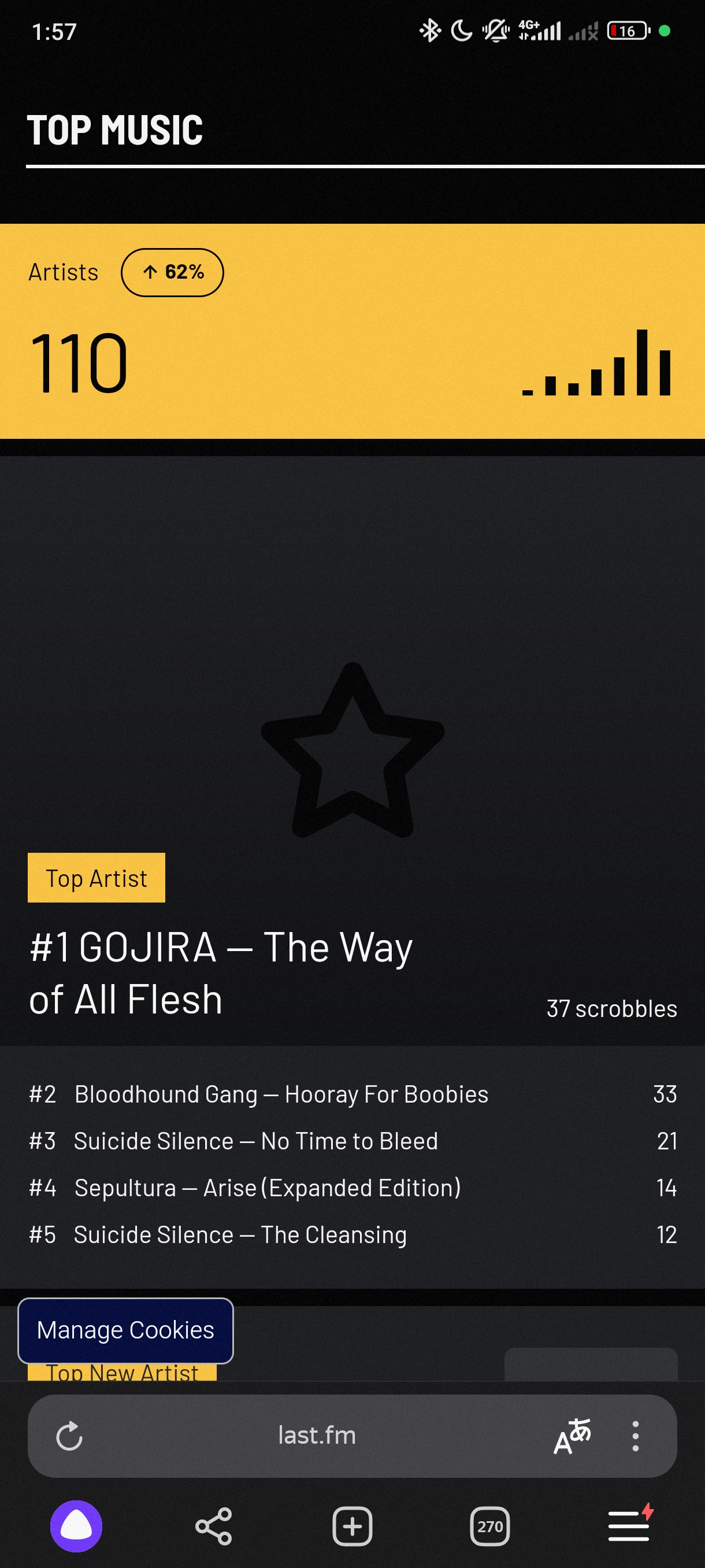Share this page
Viewport: 705px width, 1568px height.
(213, 1526)
